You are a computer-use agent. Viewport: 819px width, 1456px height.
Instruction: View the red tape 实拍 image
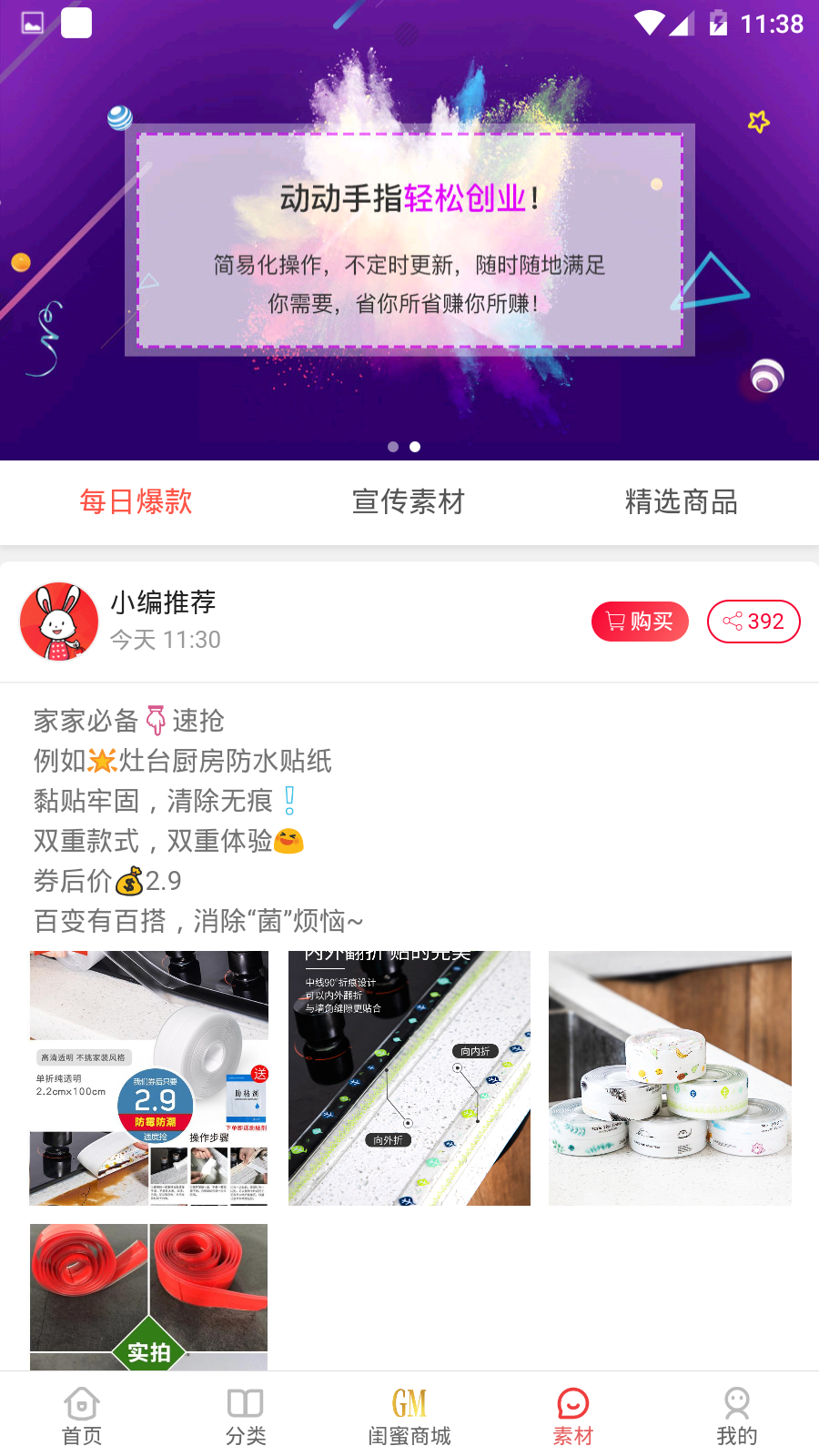point(149,1297)
